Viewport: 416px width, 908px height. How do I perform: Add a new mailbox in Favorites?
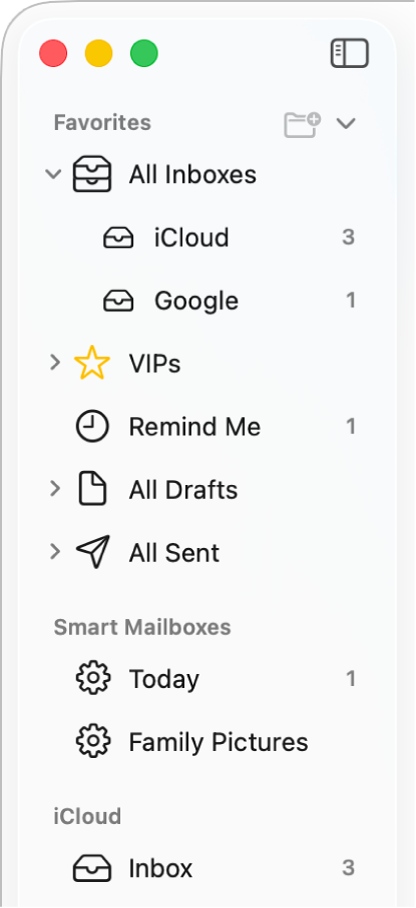click(x=302, y=124)
